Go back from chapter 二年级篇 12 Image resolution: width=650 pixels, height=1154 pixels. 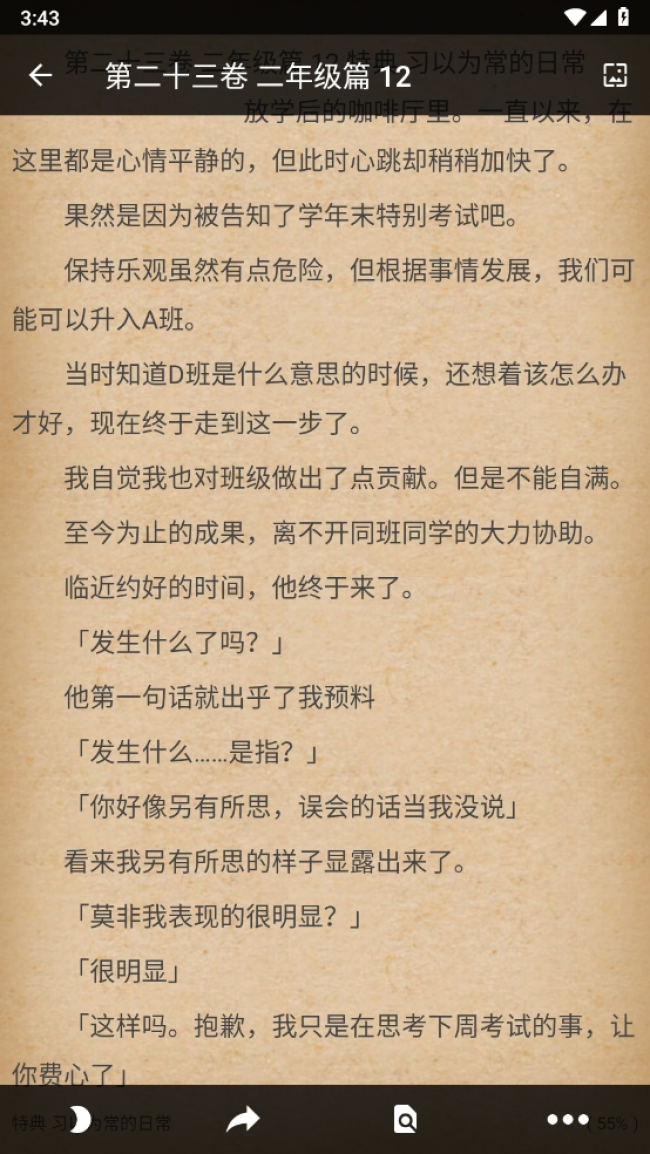click(40, 75)
